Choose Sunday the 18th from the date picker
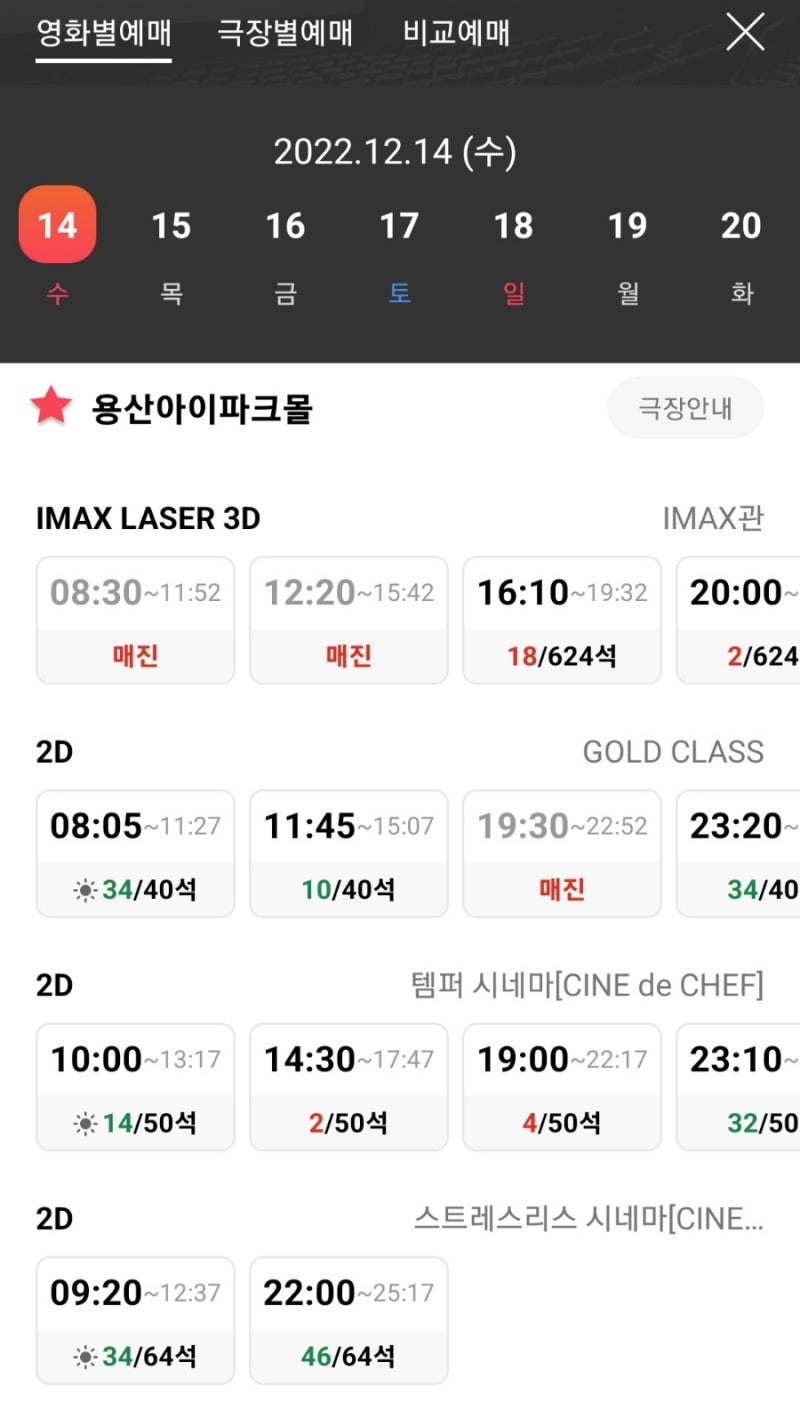800x1402 pixels. click(x=513, y=226)
